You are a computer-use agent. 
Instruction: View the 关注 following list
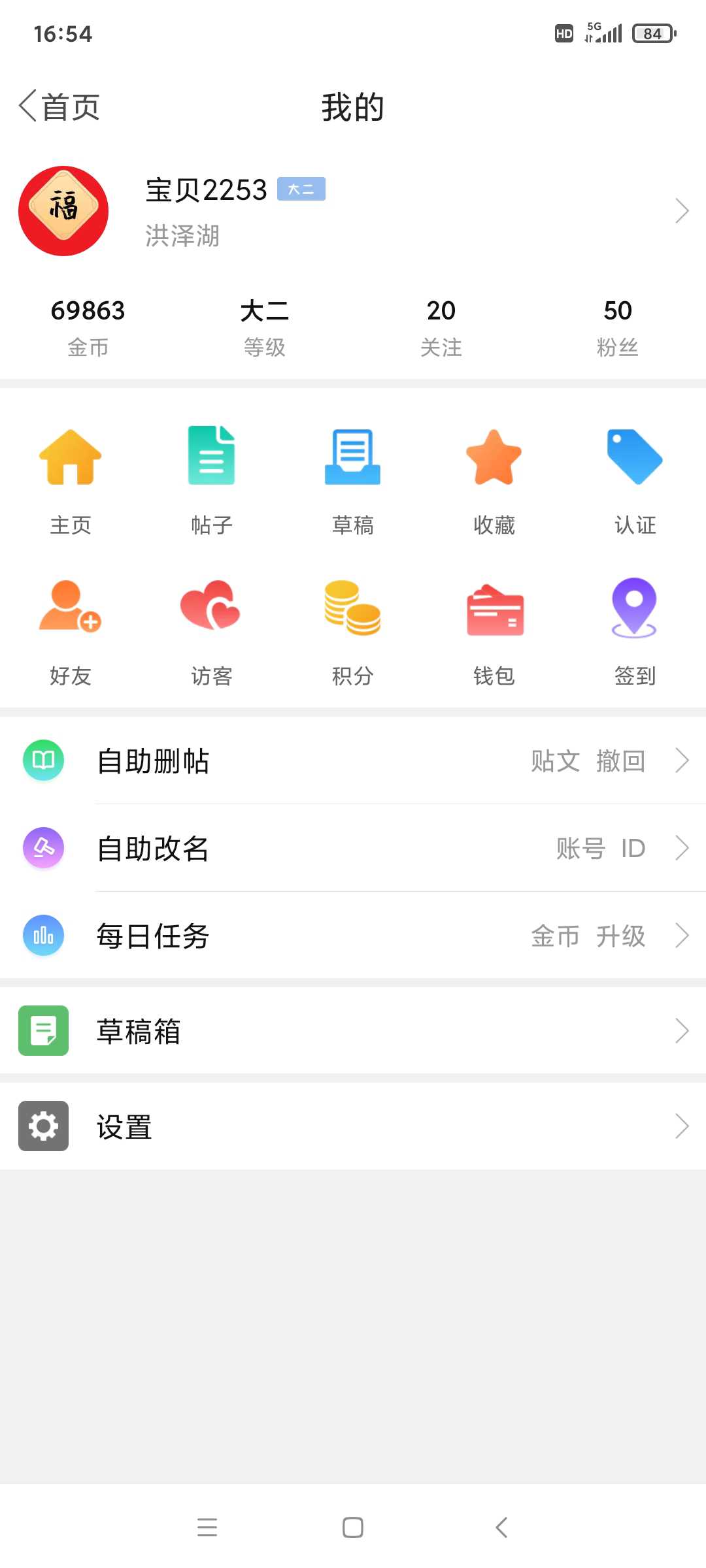tap(441, 328)
